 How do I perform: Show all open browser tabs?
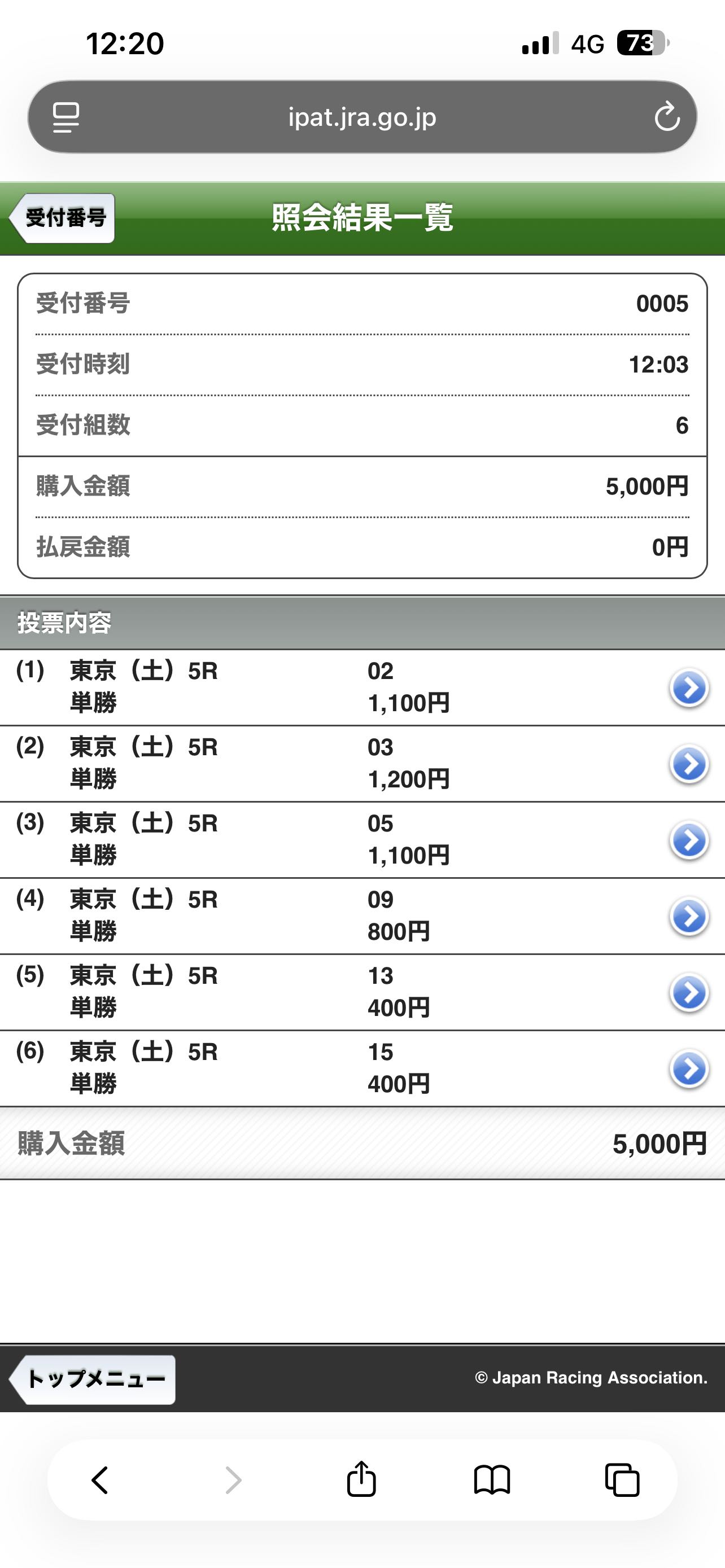click(x=622, y=1480)
